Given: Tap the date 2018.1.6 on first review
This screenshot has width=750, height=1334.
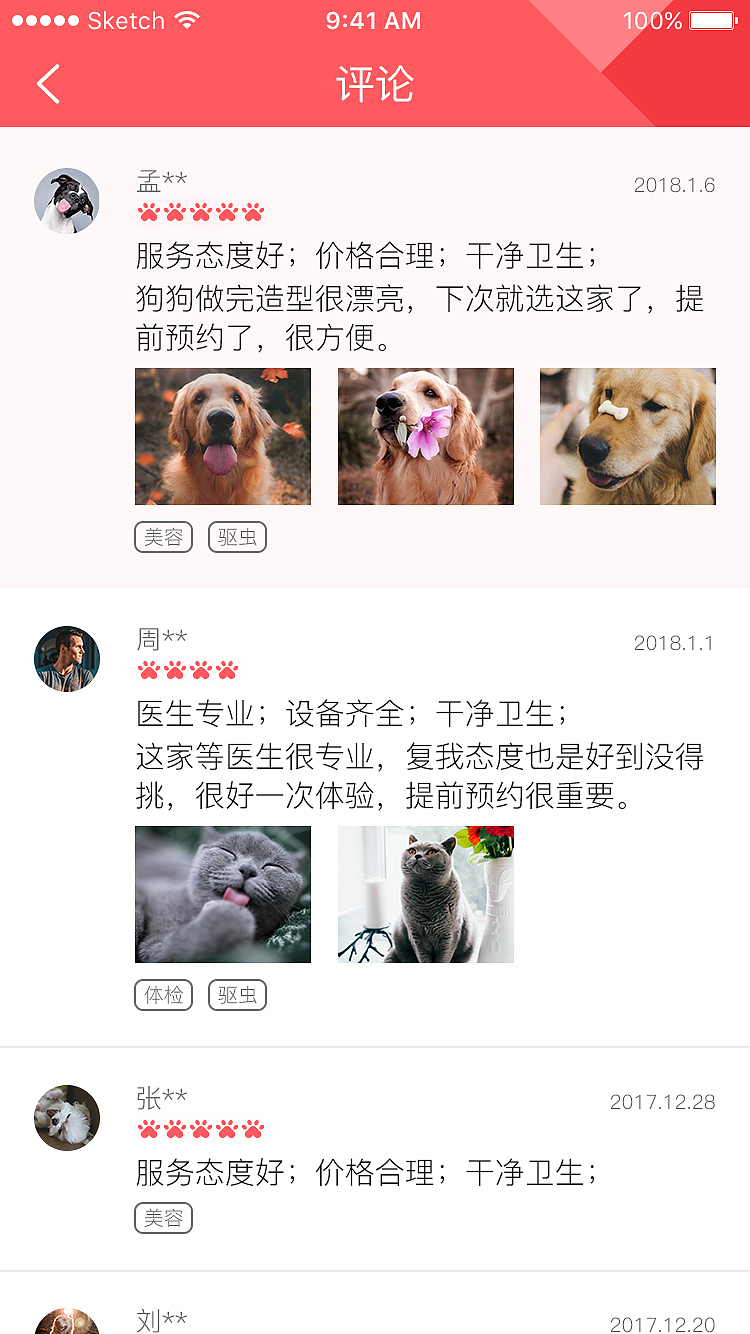Looking at the screenshot, I should (x=674, y=183).
